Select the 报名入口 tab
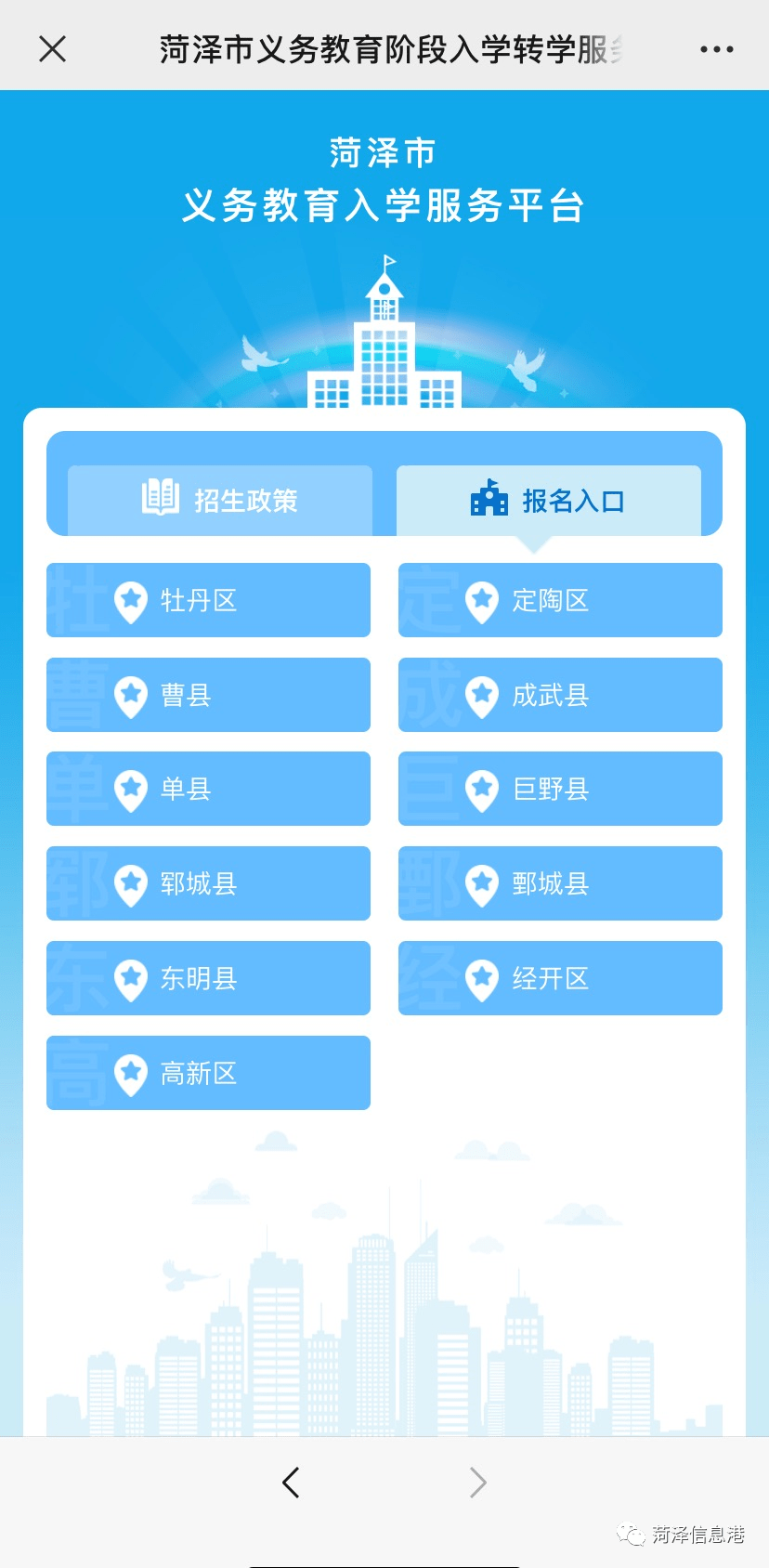 [x=548, y=501]
